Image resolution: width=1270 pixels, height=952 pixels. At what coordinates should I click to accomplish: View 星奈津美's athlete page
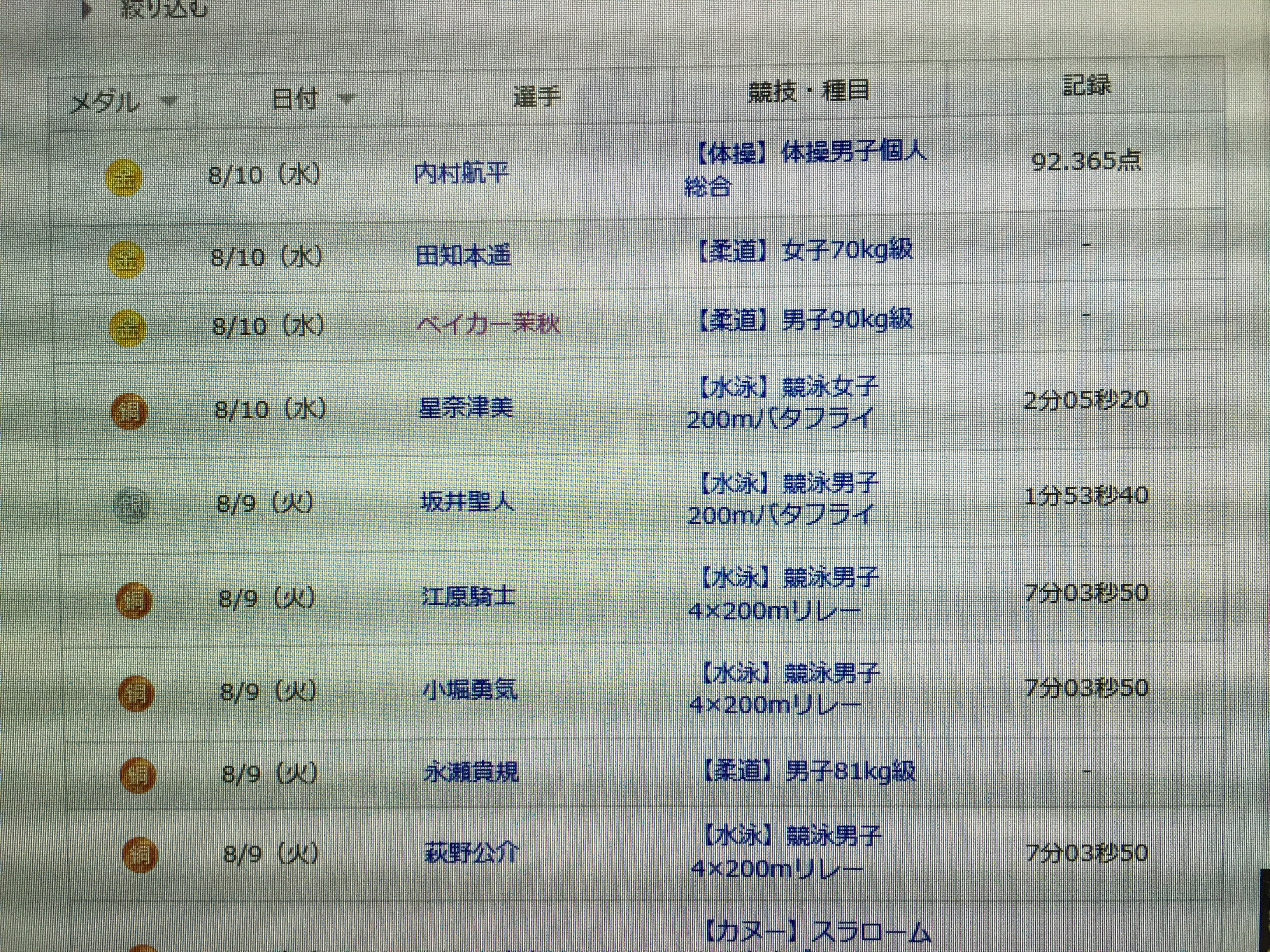[x=466, y=408]
